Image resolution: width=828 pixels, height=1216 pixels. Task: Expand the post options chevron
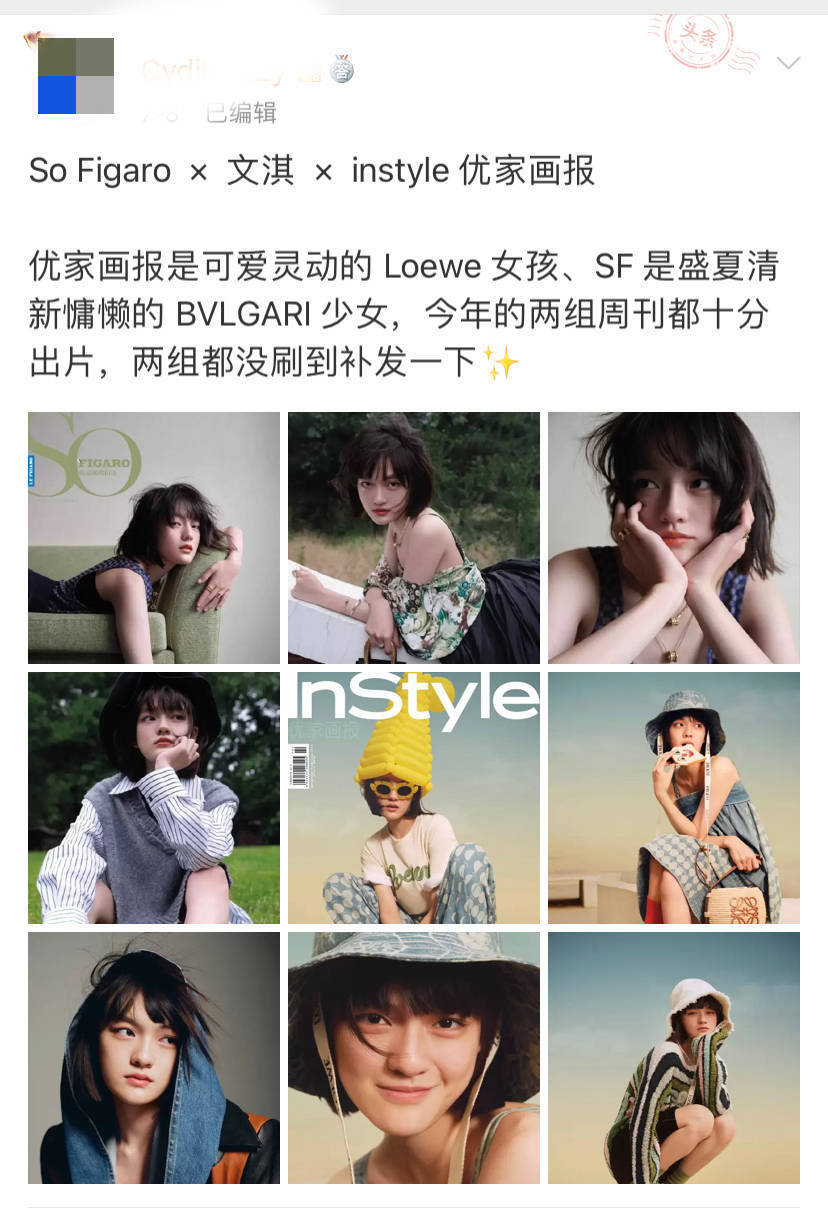point(788,64)
